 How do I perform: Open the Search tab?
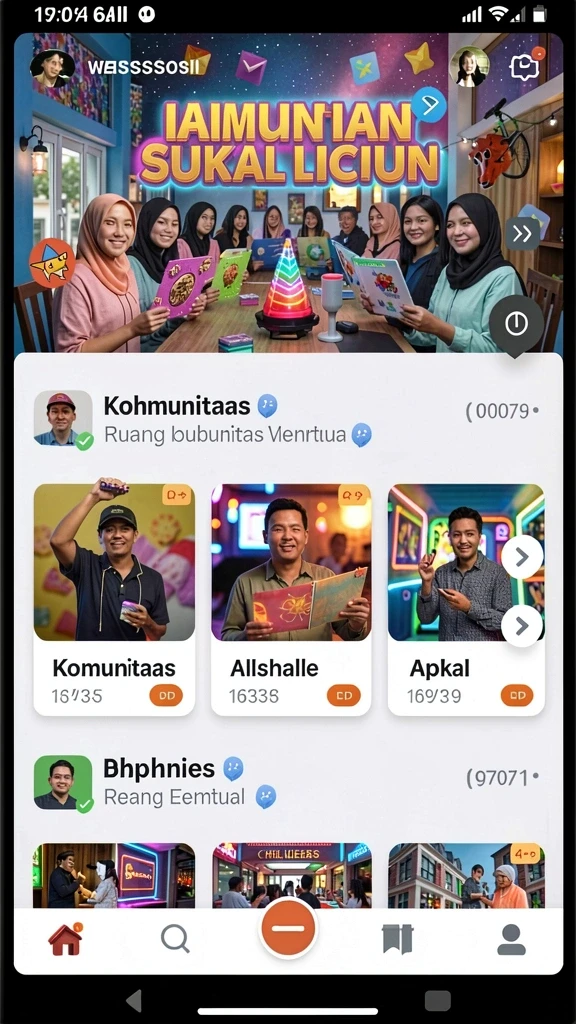[175, 940]
